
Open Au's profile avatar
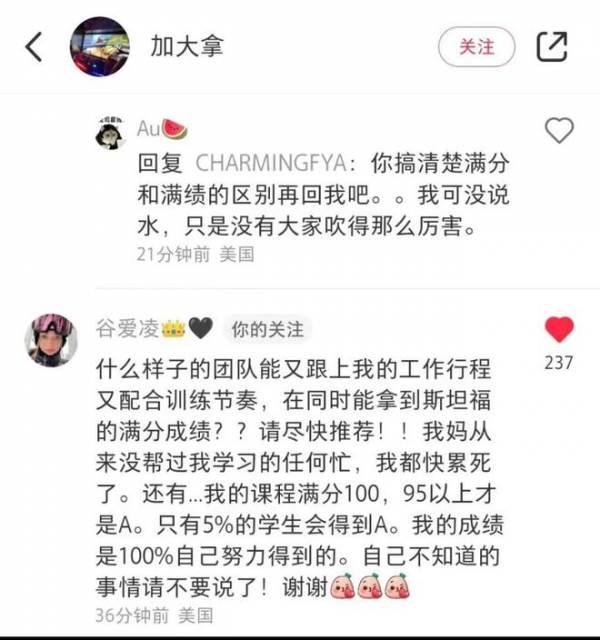109,133
